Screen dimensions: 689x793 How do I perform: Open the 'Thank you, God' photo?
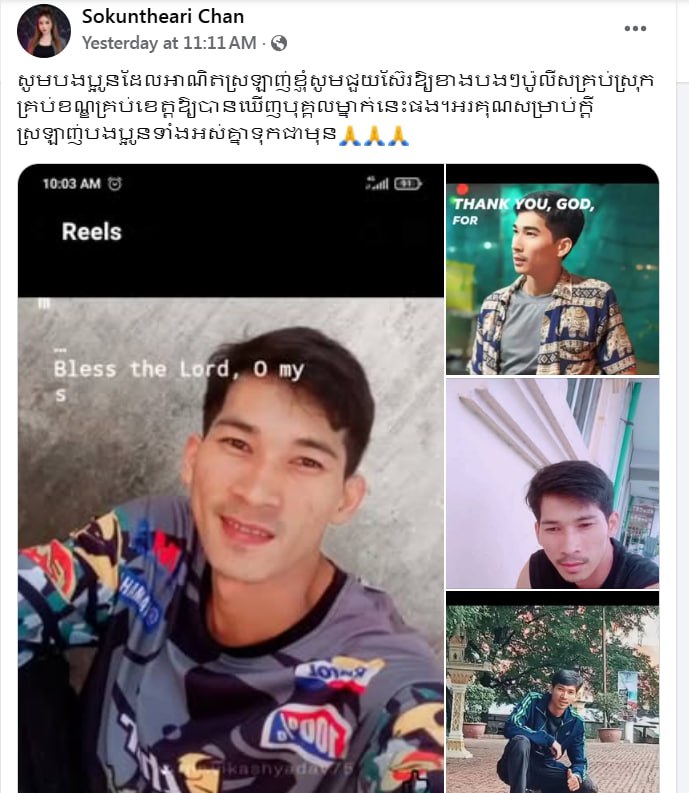point(552,270)
